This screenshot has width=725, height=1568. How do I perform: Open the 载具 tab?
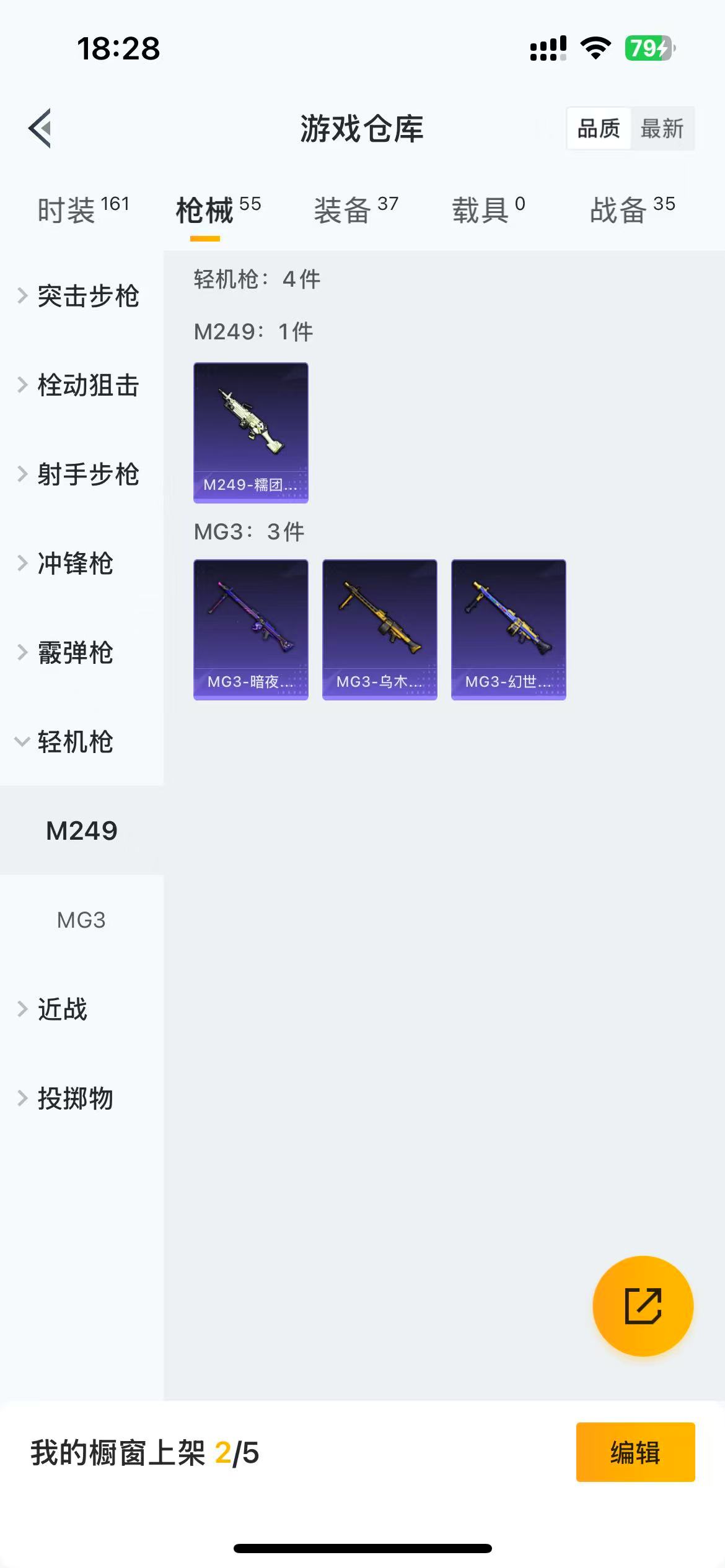pos(488,209)
